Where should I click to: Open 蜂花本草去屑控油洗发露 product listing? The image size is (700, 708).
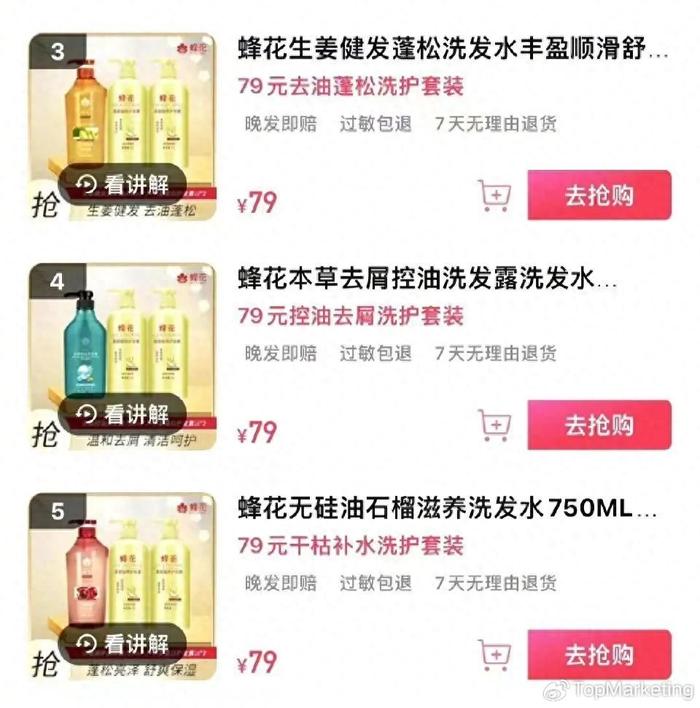[420, 278]
